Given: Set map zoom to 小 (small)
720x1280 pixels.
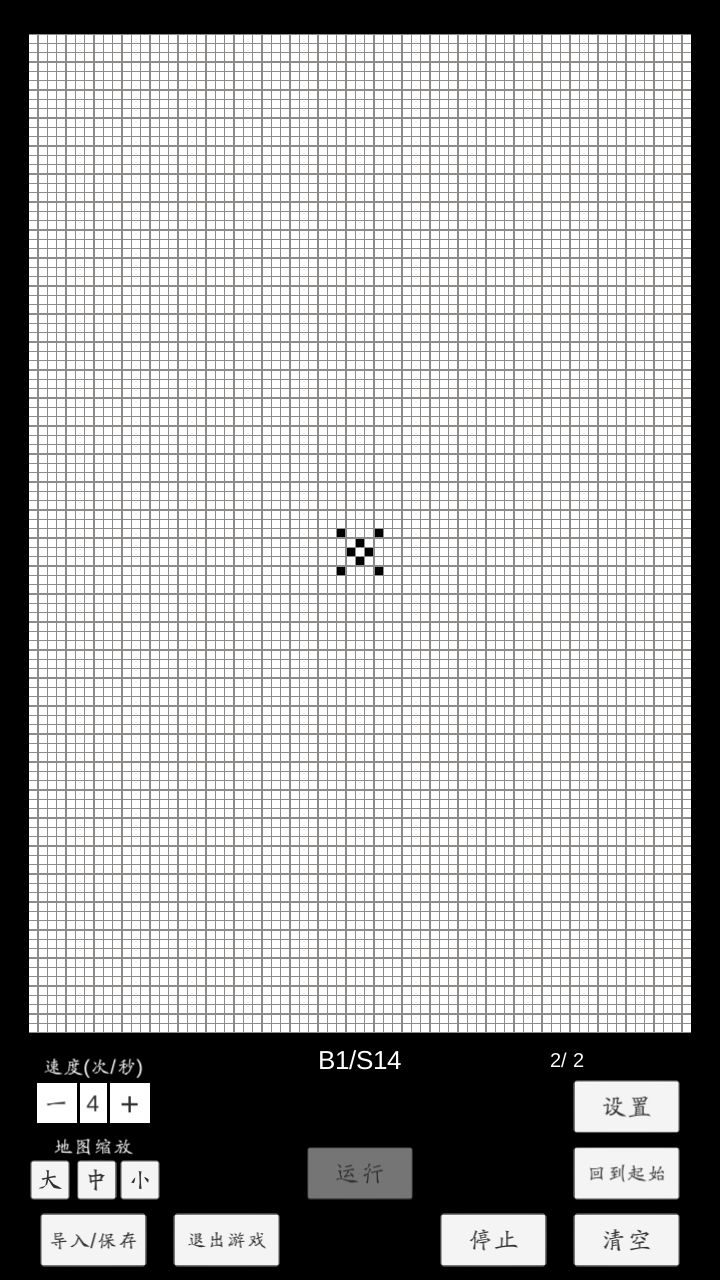Looking at the screenshot, I should tap(140, 1180).
